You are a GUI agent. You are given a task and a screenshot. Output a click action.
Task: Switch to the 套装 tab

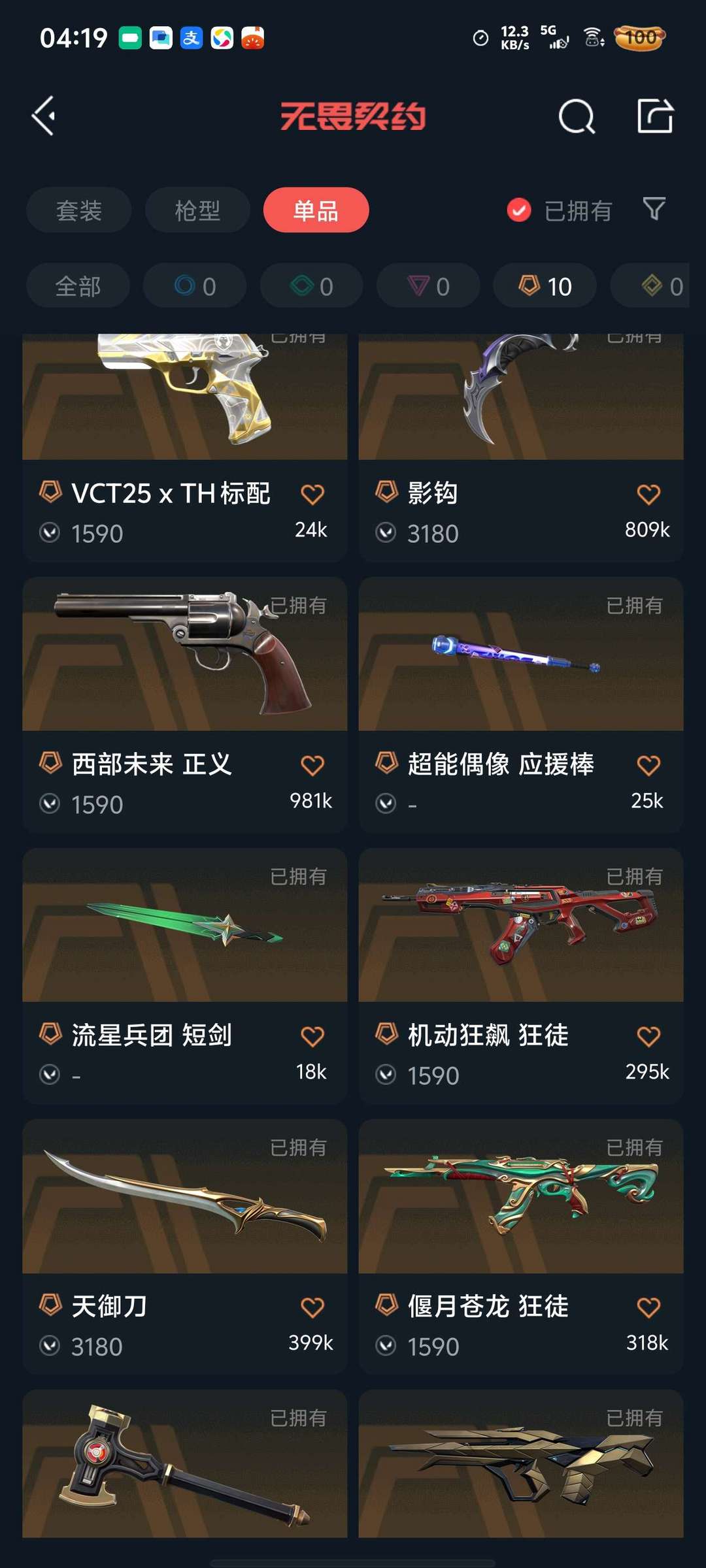coord(79,210)
